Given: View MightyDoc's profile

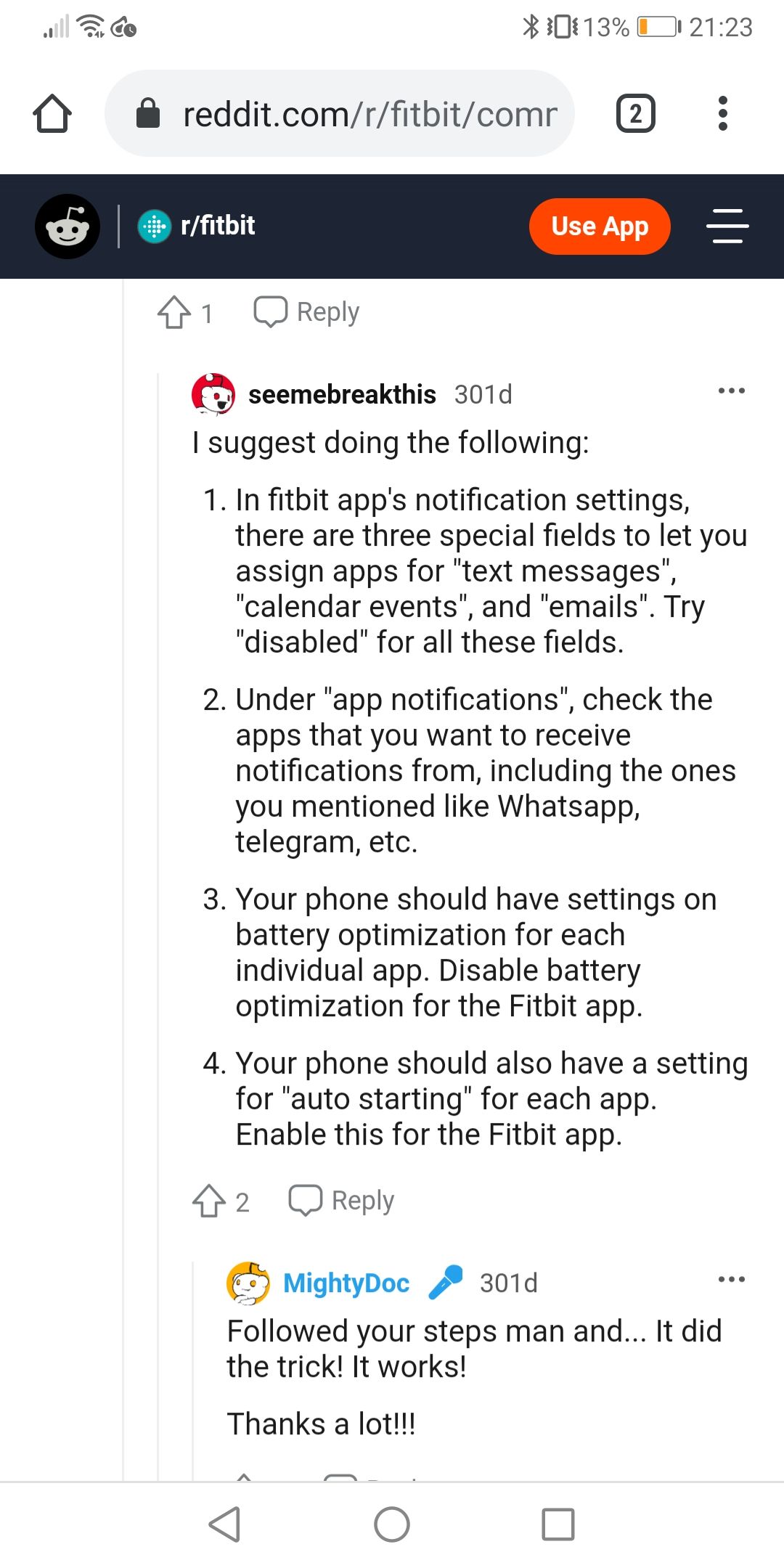Looking at the screenshot, I should (x=346, y=1283).
